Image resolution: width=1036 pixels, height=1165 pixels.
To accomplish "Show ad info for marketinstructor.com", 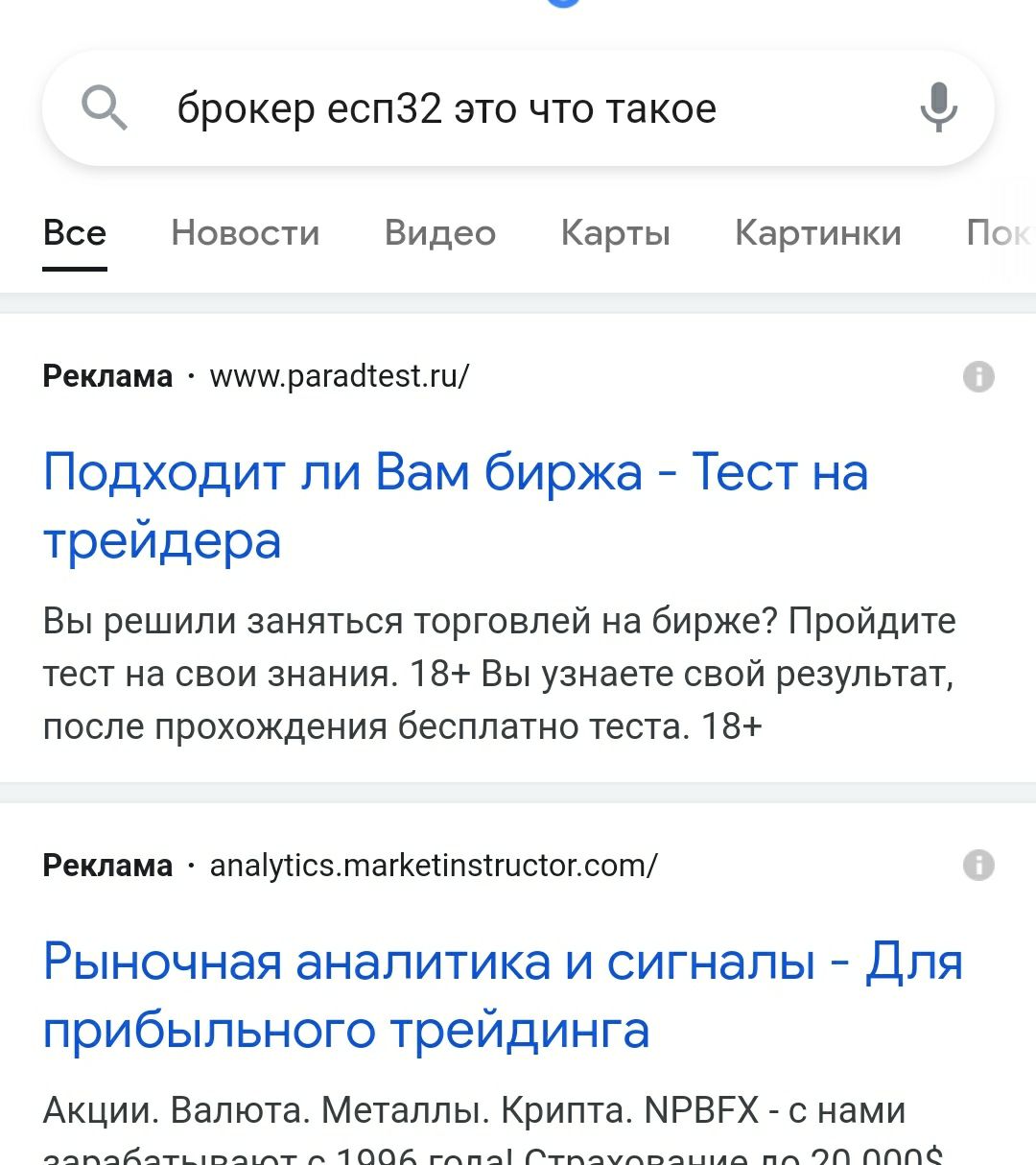I will click(978, 865).
